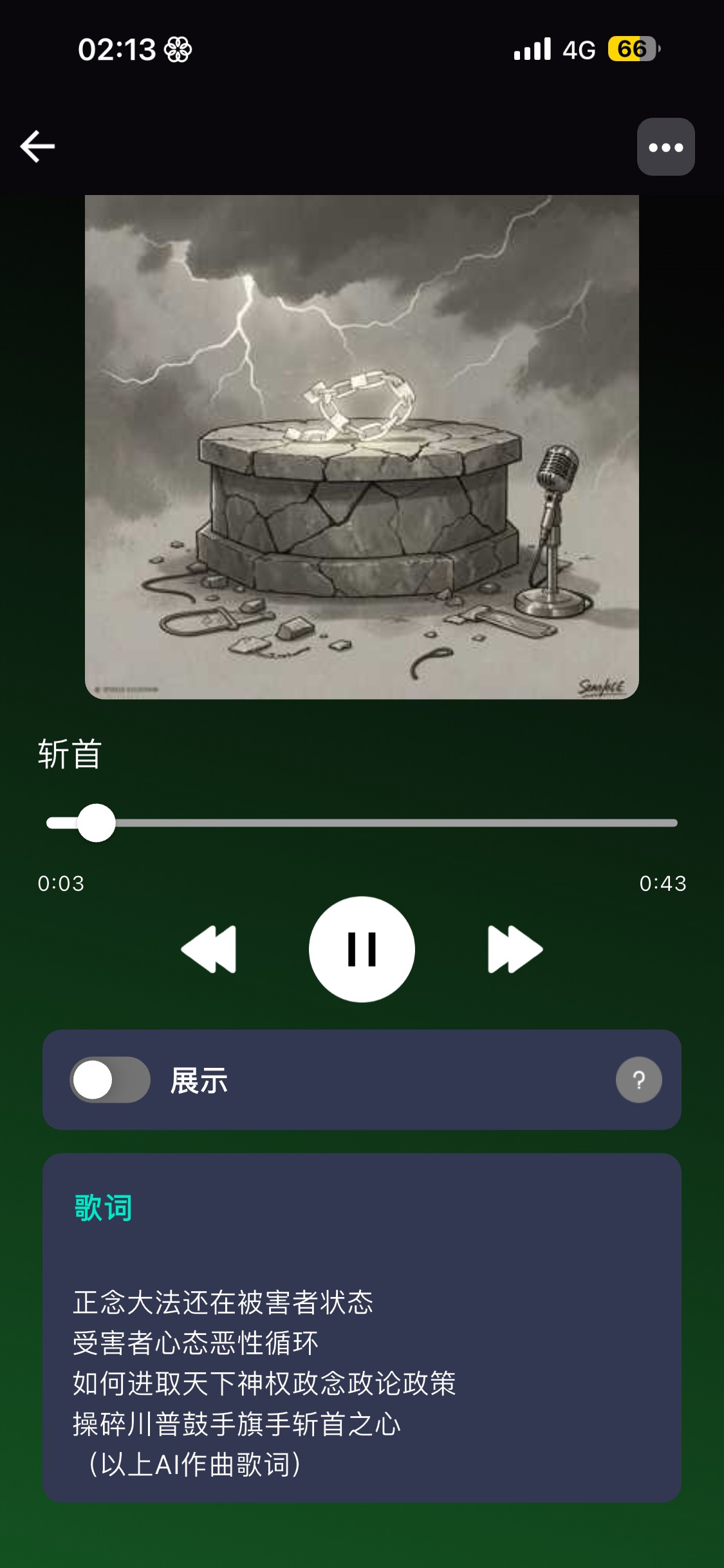Image resolution: width=724 pixels, height=1568 pixels.
Task: Rewind the track
Action: tap(209, 949)
